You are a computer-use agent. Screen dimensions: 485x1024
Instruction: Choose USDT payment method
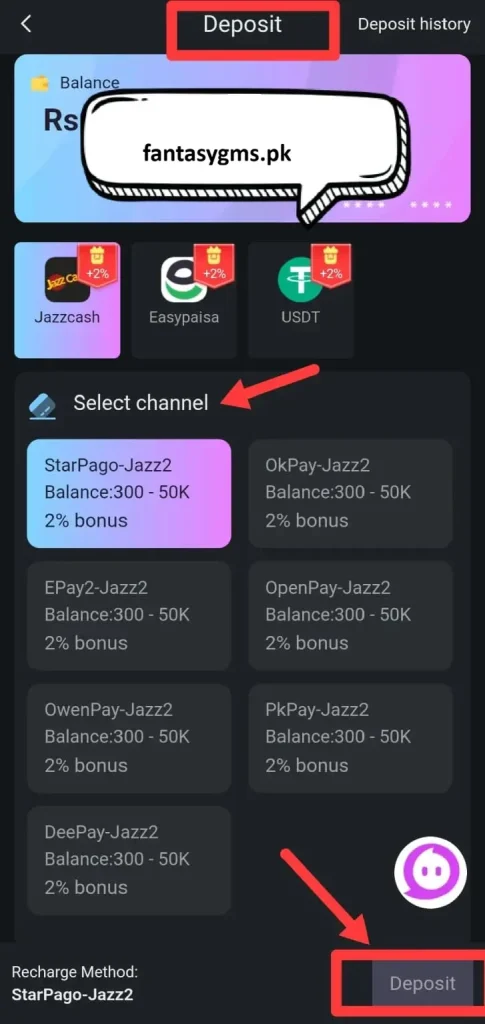coord(301,300)
